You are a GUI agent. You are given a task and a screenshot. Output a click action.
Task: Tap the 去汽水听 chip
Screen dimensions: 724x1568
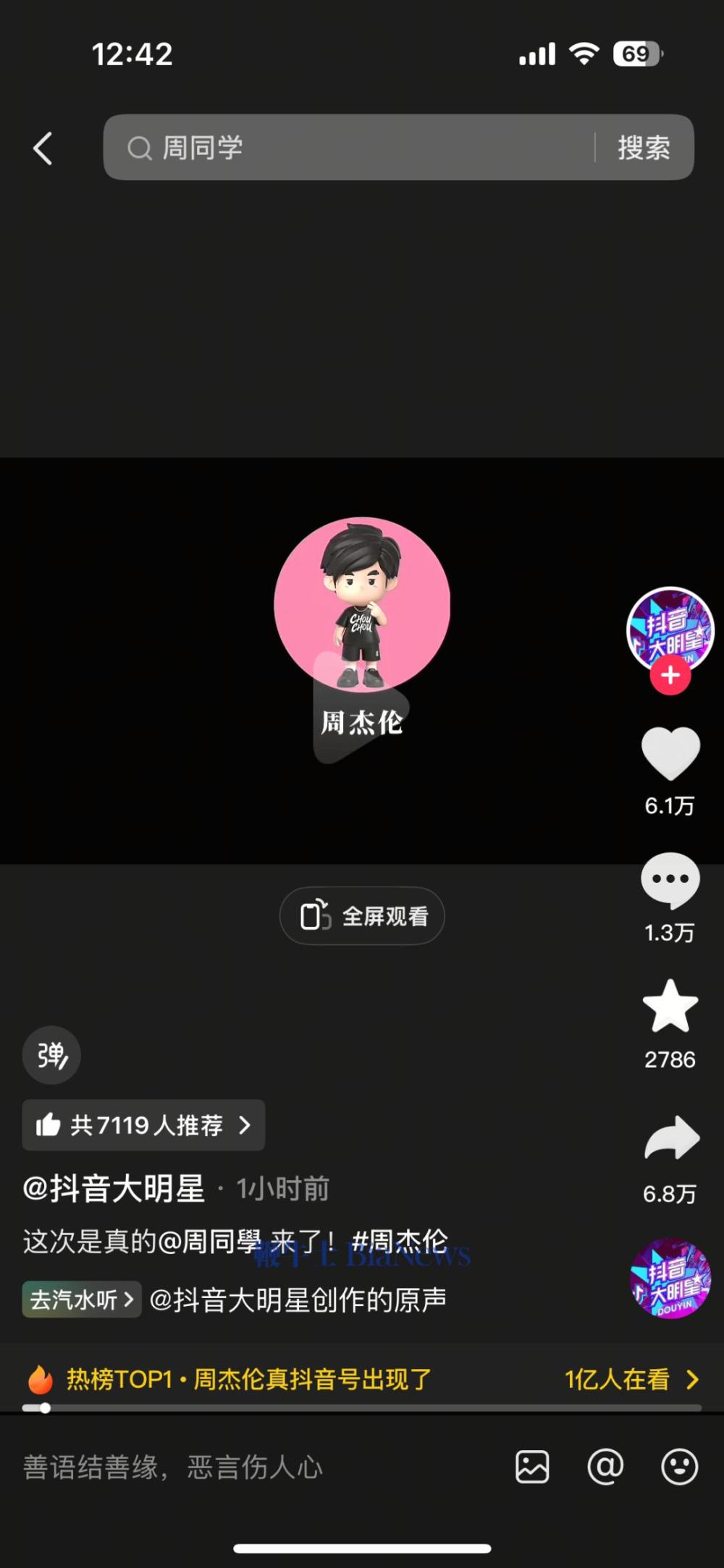(x=82, y=1300)
